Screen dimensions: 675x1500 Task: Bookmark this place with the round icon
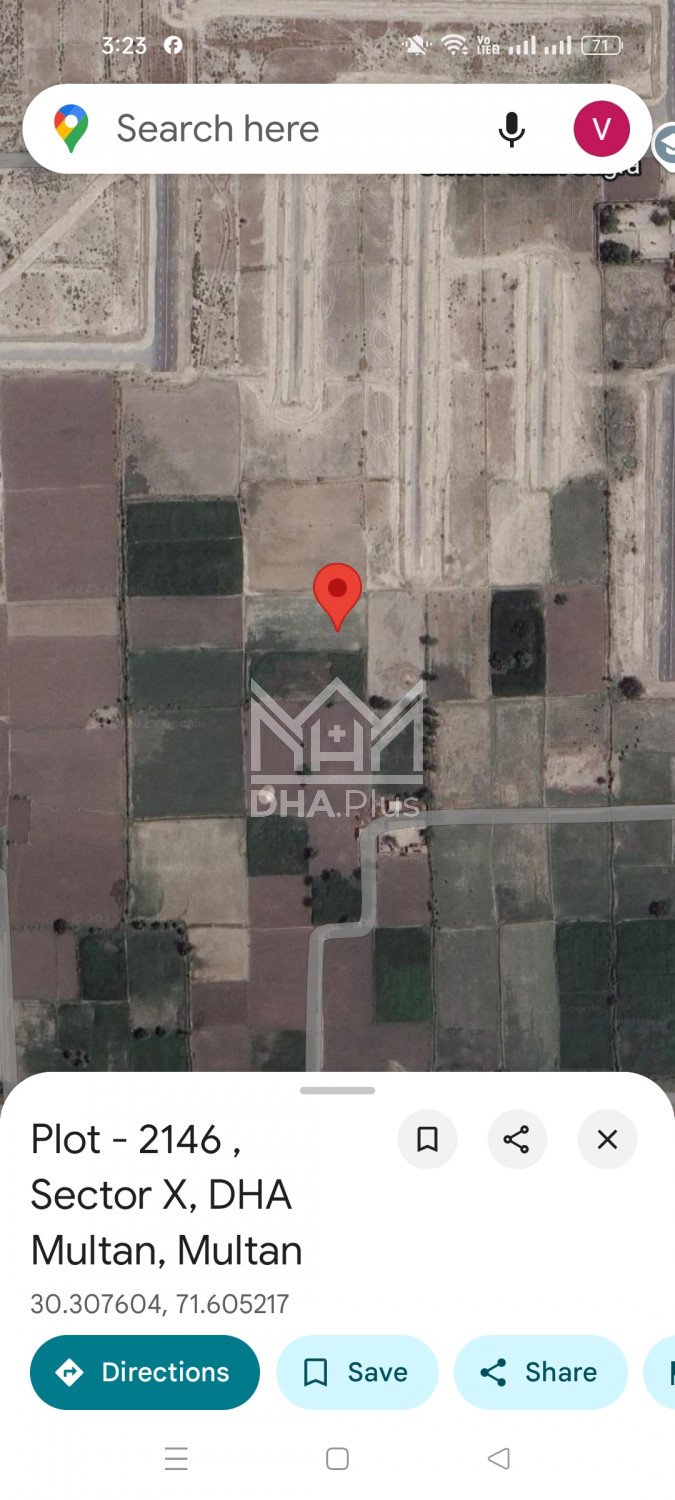(x=427, y=1139)
